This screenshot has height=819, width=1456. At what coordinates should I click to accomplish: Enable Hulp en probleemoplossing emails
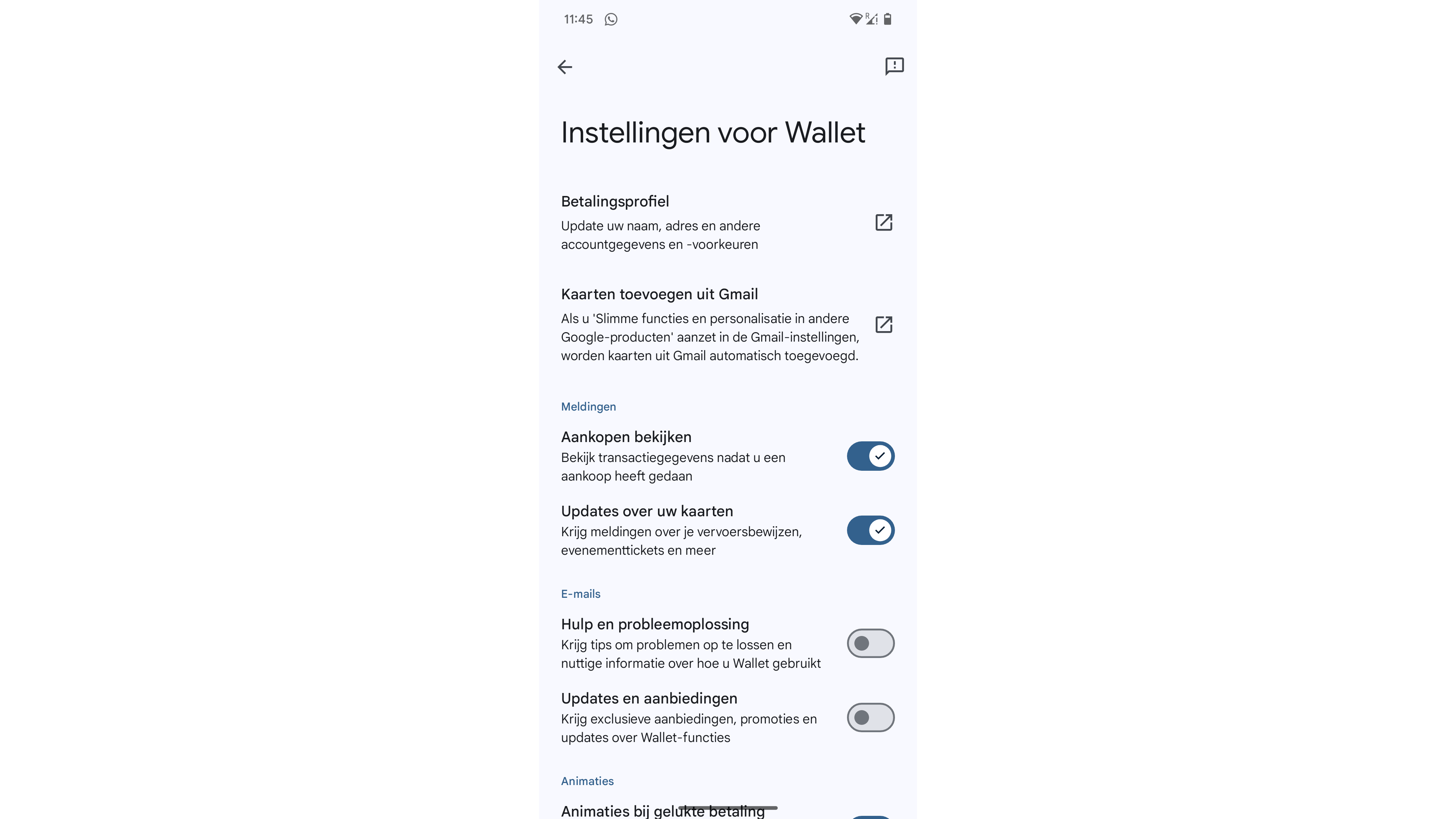(870, 643)
